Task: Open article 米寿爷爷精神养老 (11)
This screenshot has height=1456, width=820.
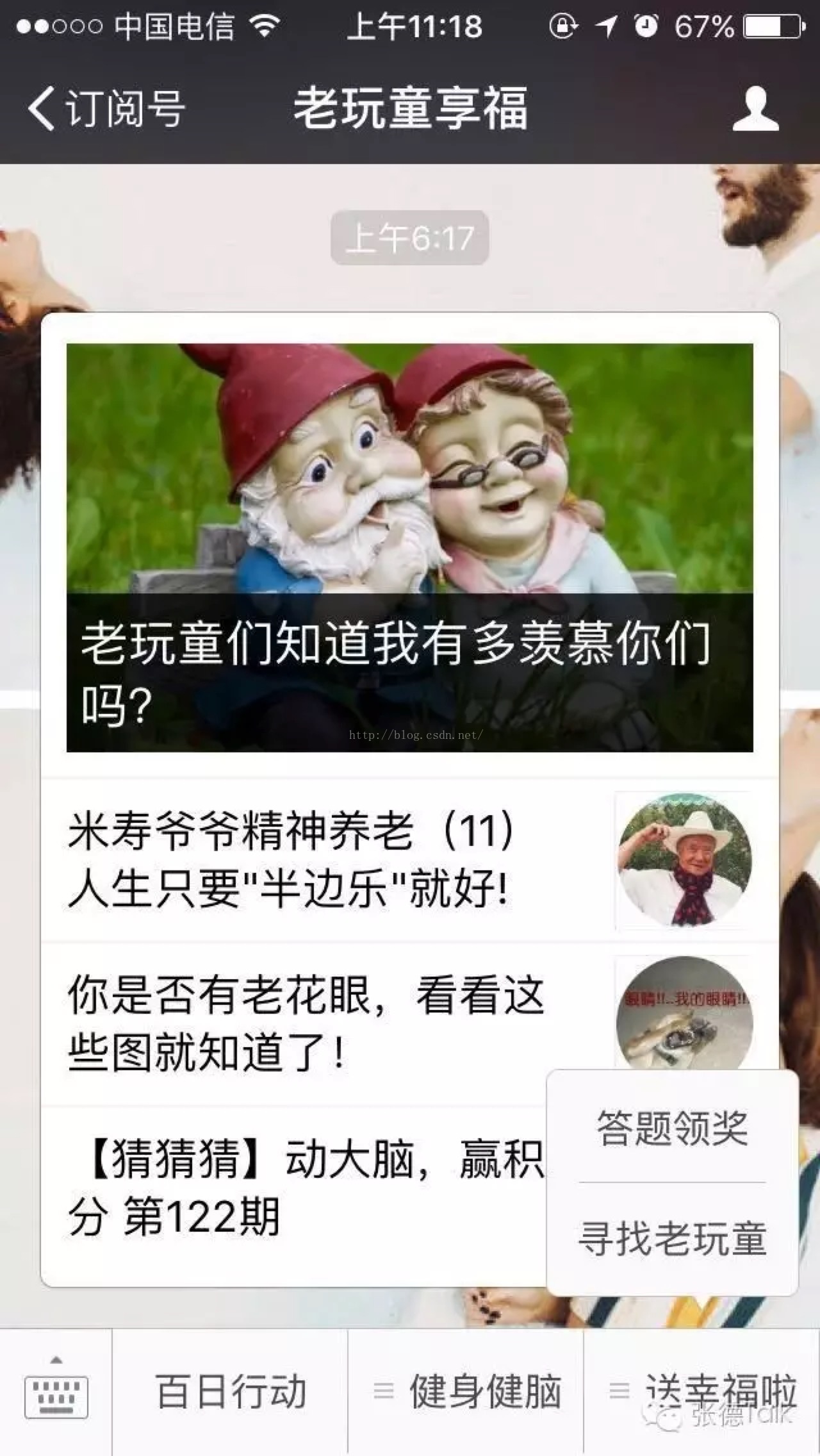Action: pyautogui.click(x=320, y=860)
